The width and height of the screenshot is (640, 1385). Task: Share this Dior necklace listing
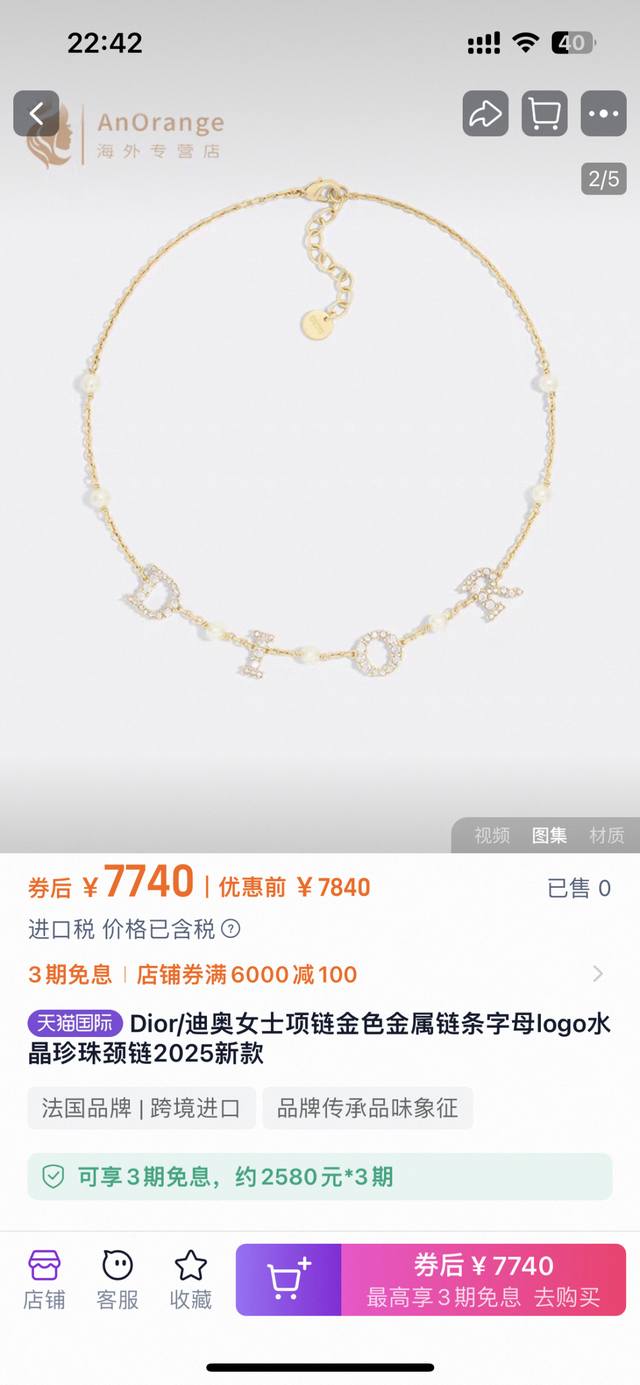[485, 114]
